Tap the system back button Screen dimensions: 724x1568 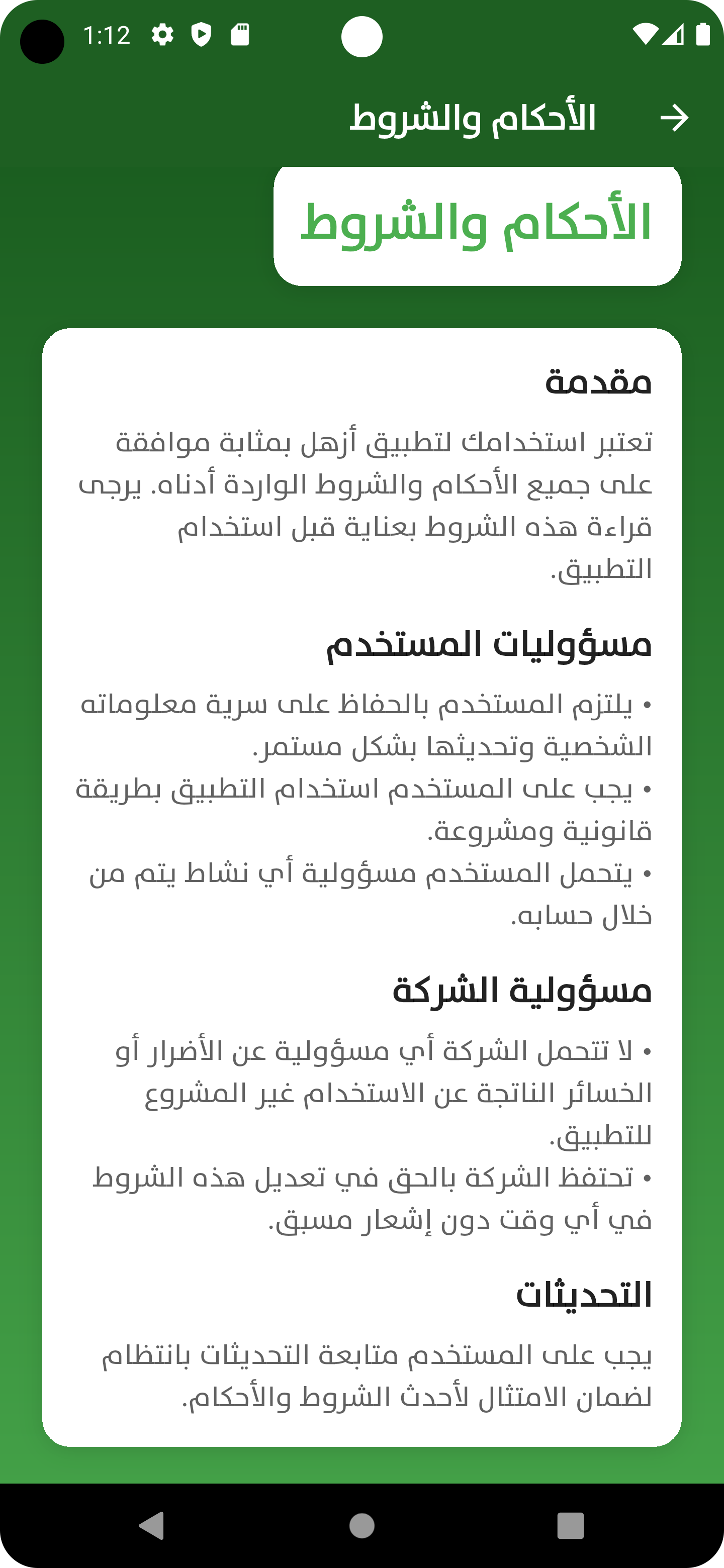tap(152, 1525)
